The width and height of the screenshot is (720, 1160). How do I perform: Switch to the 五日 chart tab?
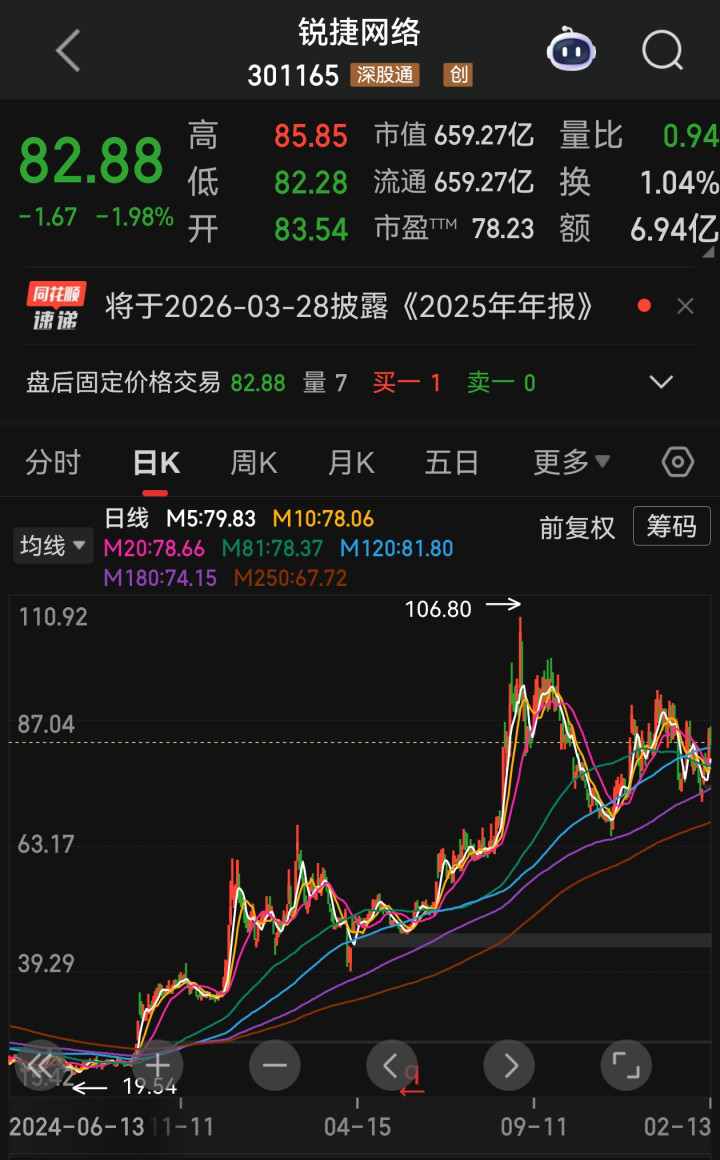tap(451, 462)
